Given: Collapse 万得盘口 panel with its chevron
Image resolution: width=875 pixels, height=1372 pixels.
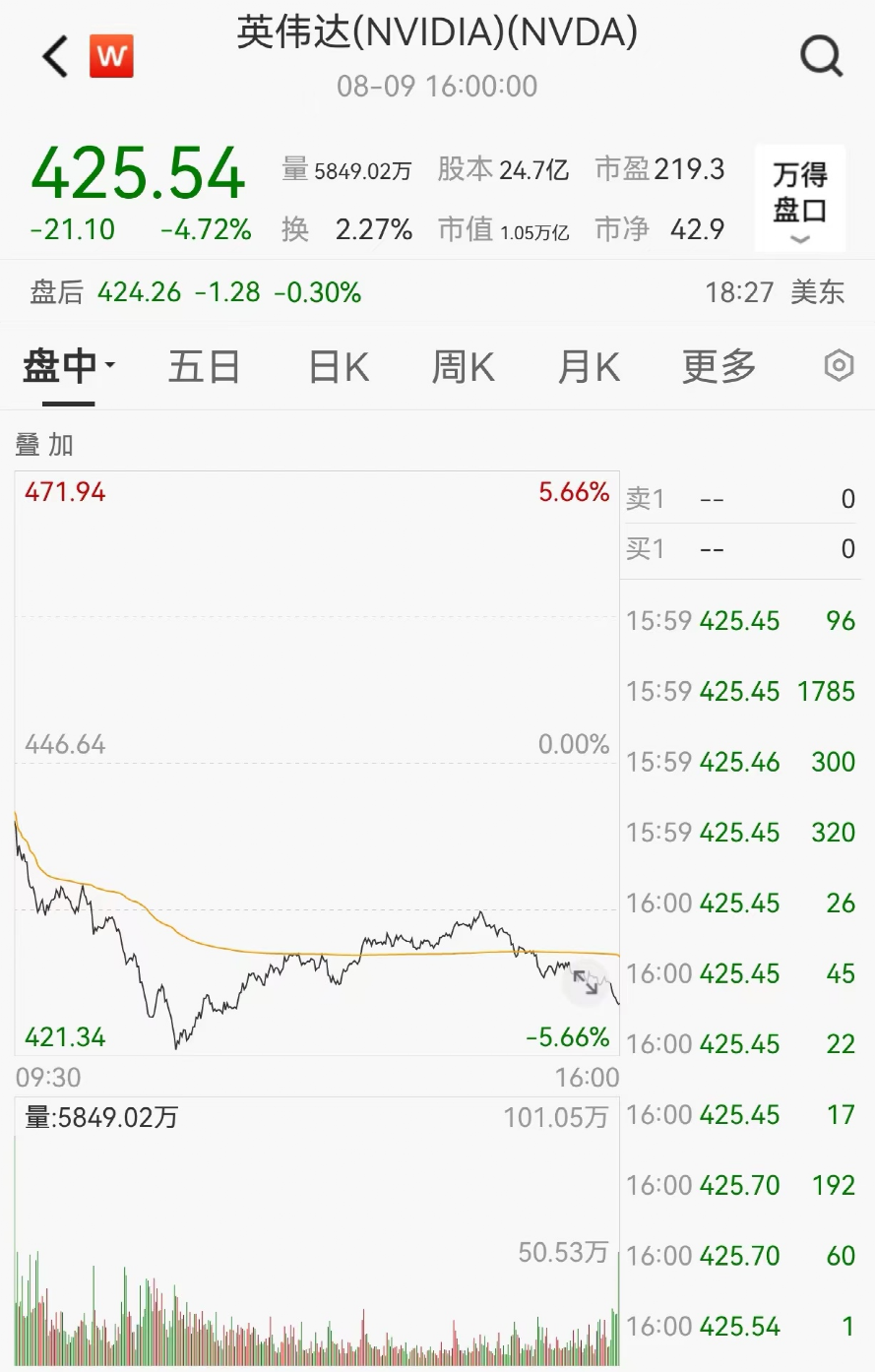Looking at the screenshot, I should click(x=799, y=239).
